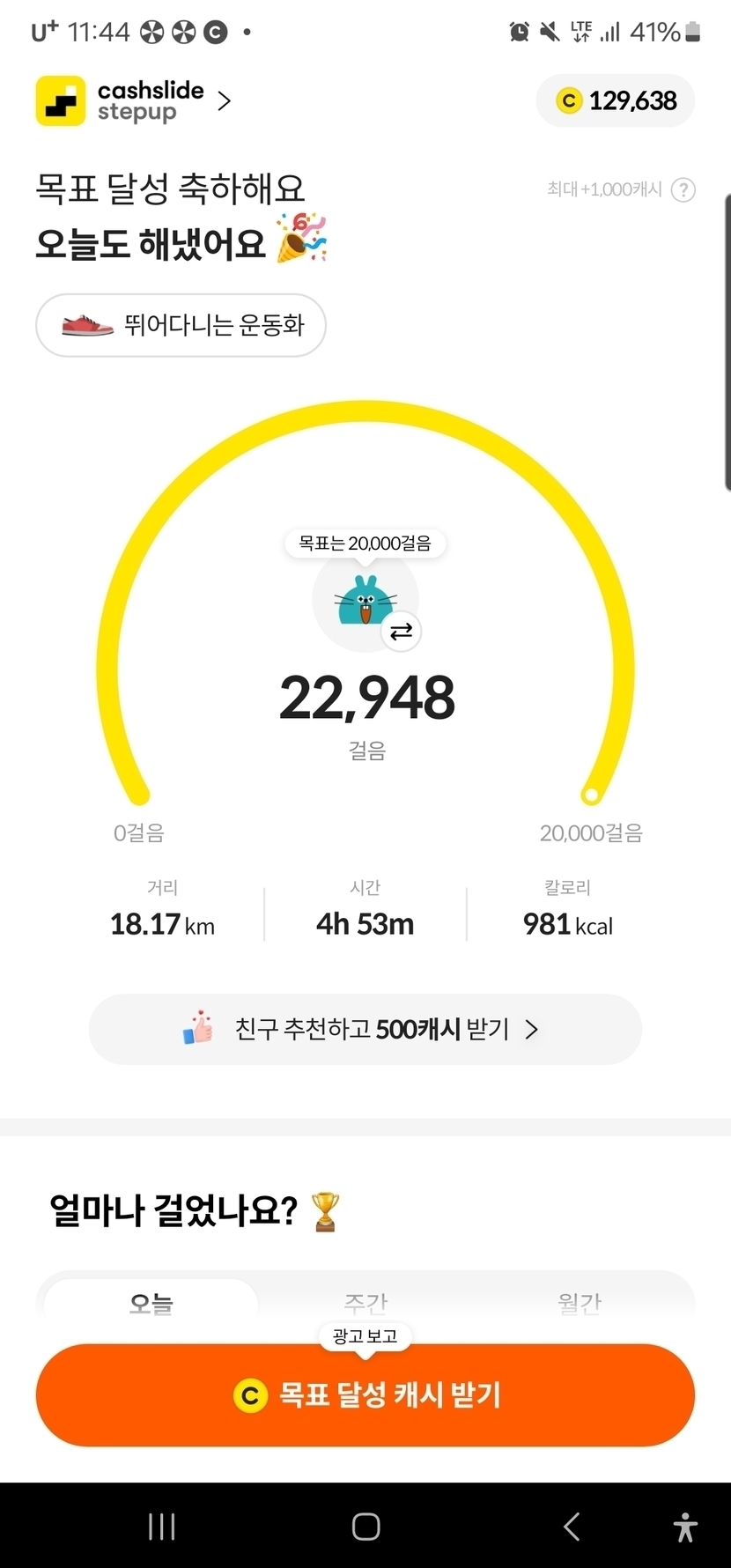Open 친구 추천하고 500캐시 받기 banner
This screenshot has height=1568, width=731.
point(365,1029)
